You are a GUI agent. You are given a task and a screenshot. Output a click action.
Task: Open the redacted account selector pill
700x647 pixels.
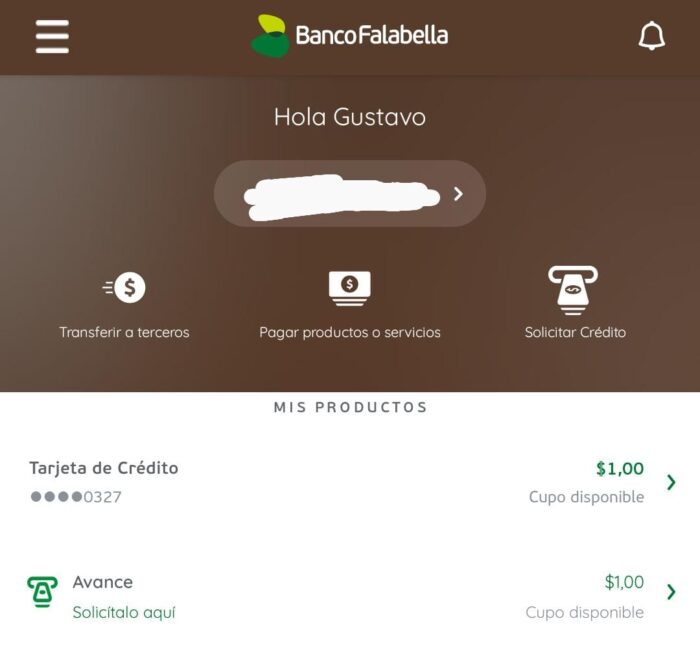pyautogui.click(x=349, y=194)
